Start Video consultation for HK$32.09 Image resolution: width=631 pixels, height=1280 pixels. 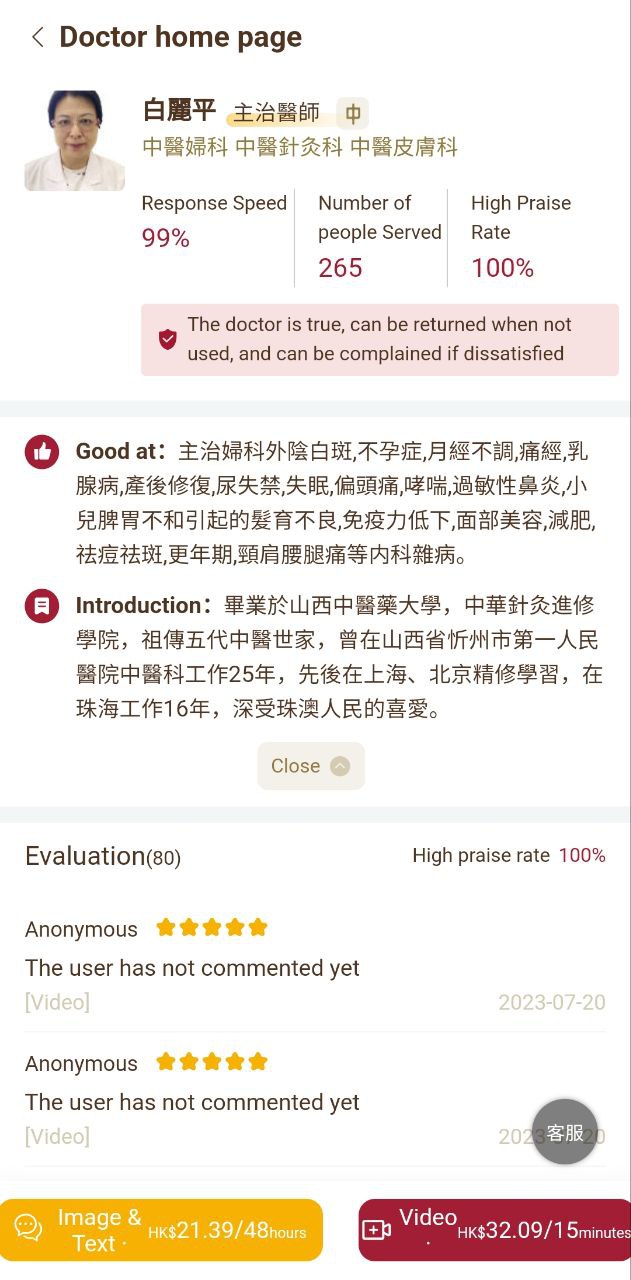pos(496,1230)
